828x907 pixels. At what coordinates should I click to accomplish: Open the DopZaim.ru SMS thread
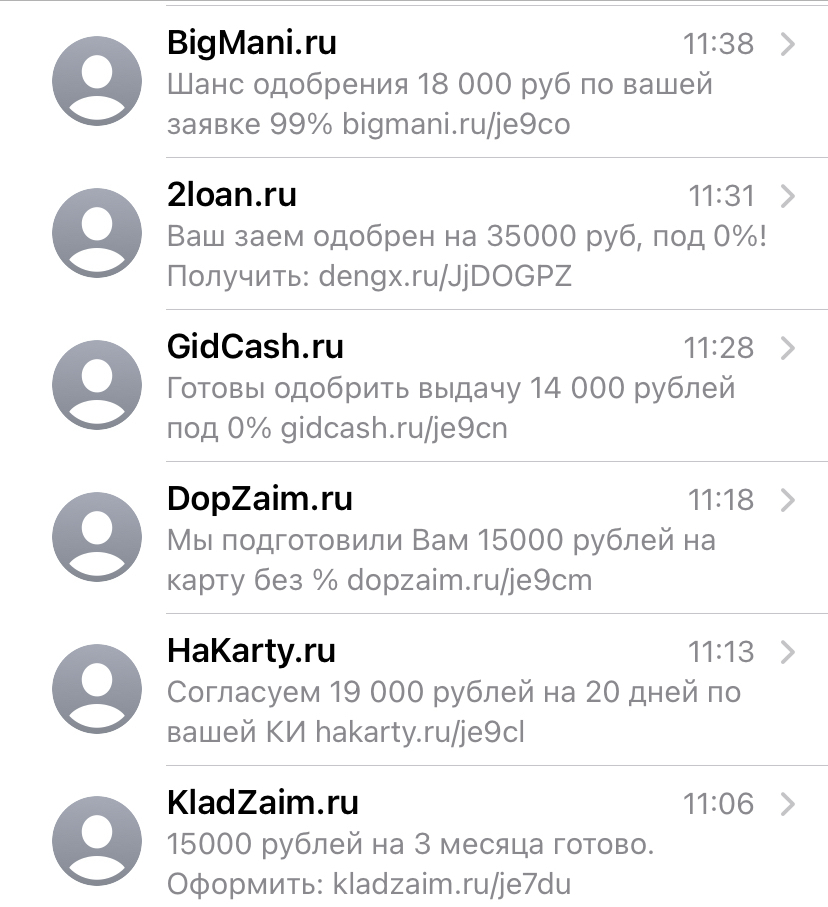click(x=440, y=539)
